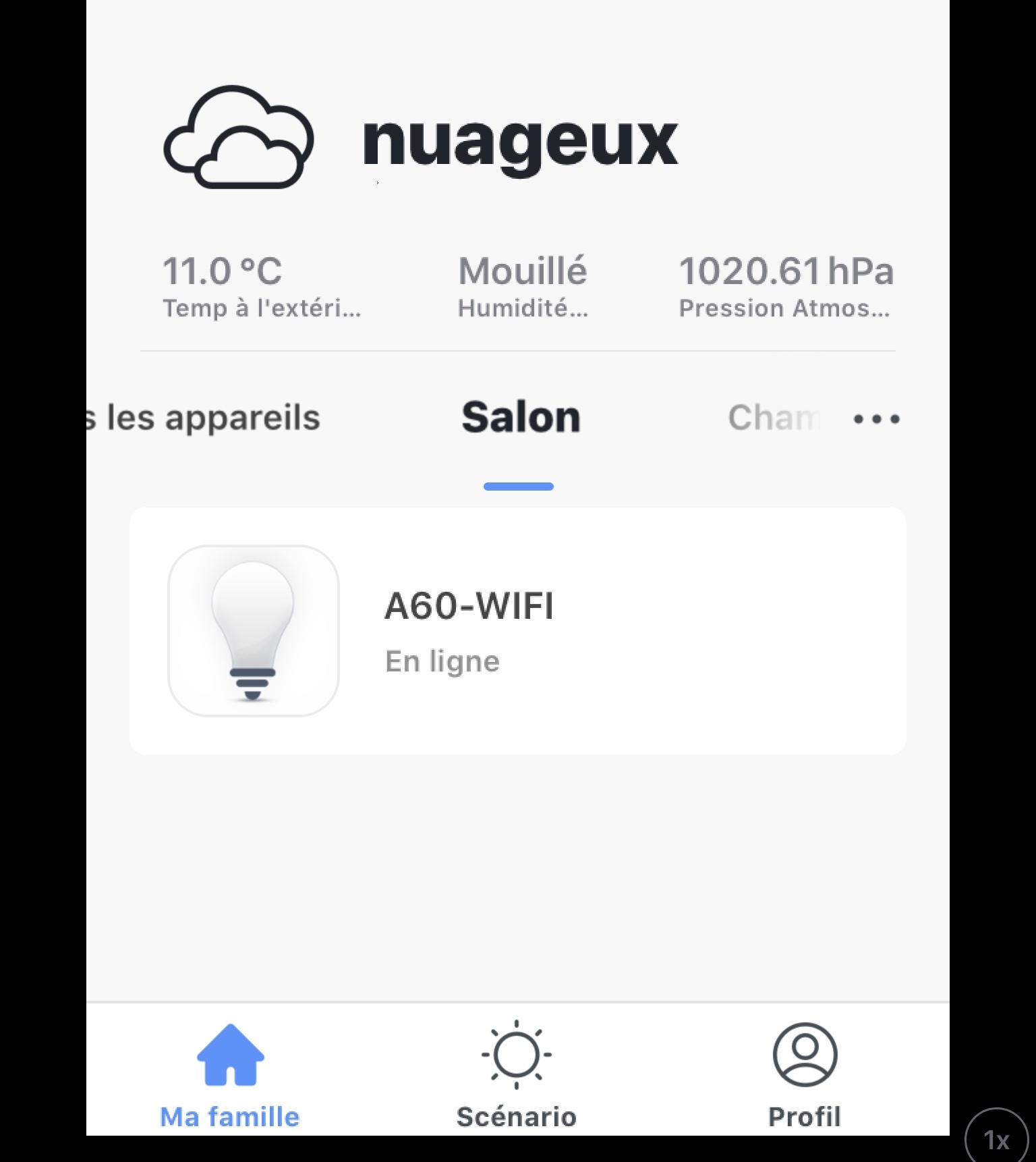
Task: Toggle the 1x iPad scaling button
Action: pos(996,1139)
